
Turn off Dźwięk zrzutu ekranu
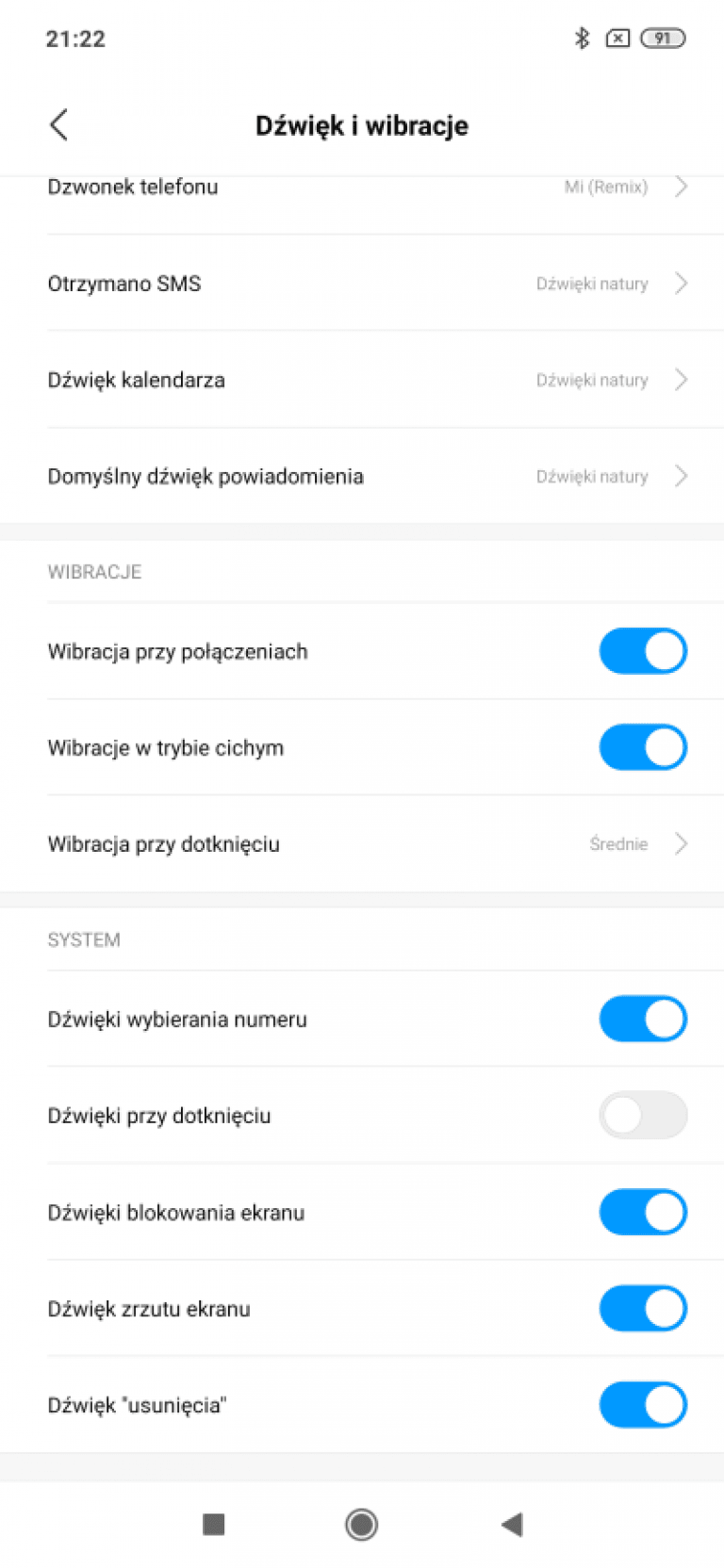coord(643,1308)
